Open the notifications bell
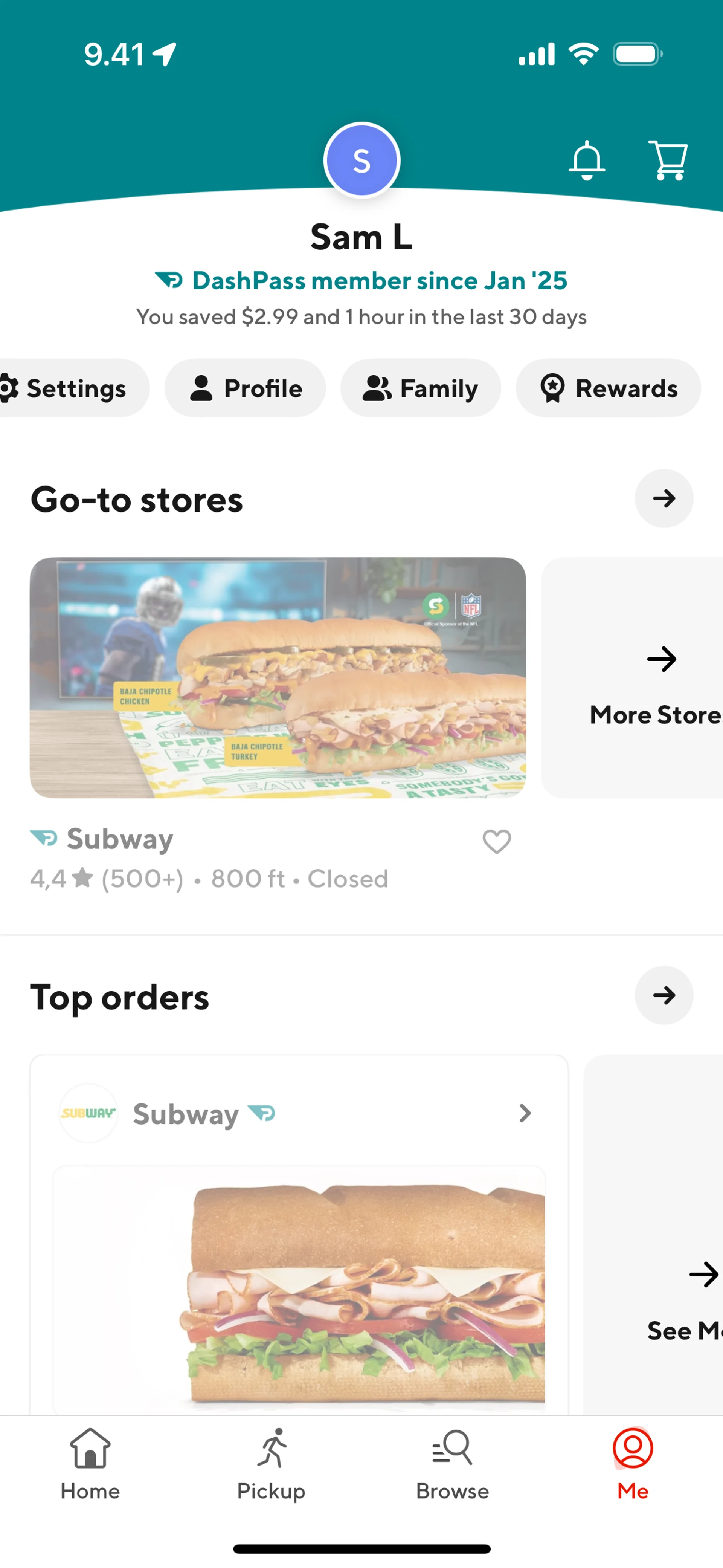This screenshot has width=723, height=1568. click(x=586, y=160)
